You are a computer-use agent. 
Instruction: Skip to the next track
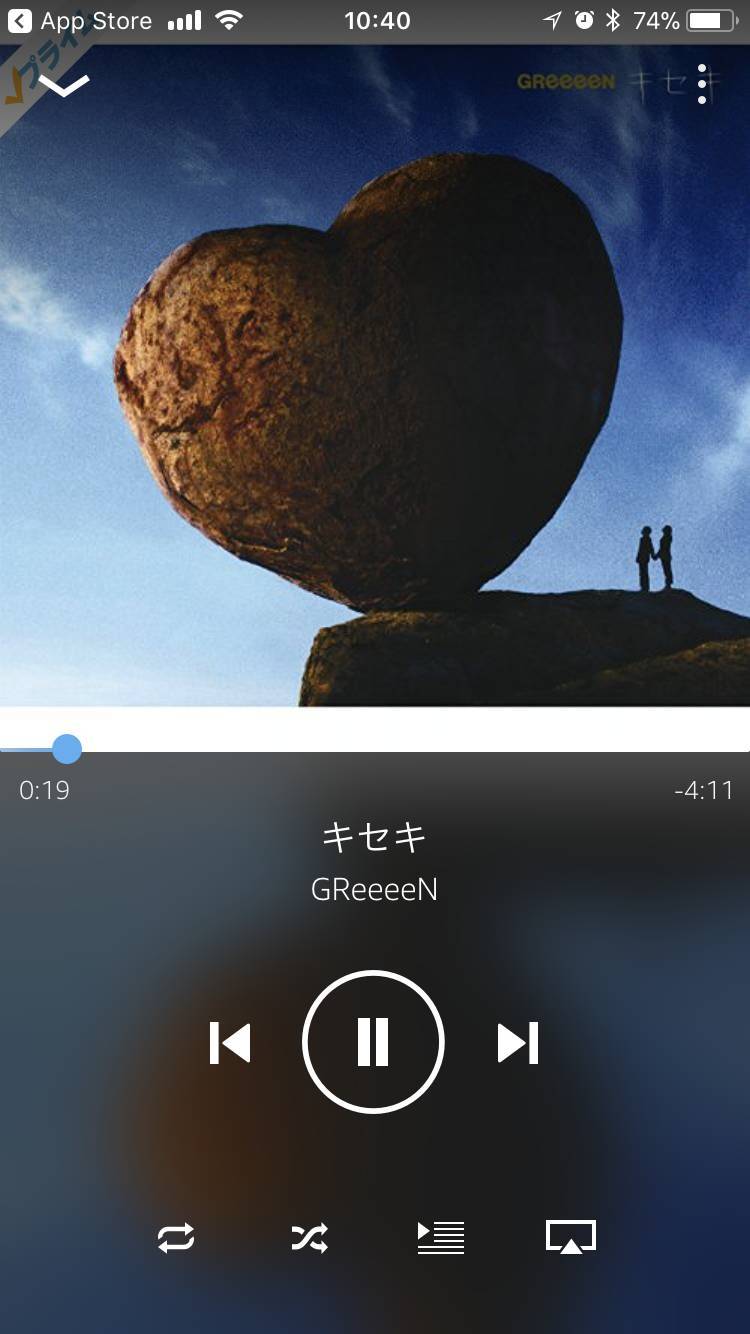pos(518,1043)
